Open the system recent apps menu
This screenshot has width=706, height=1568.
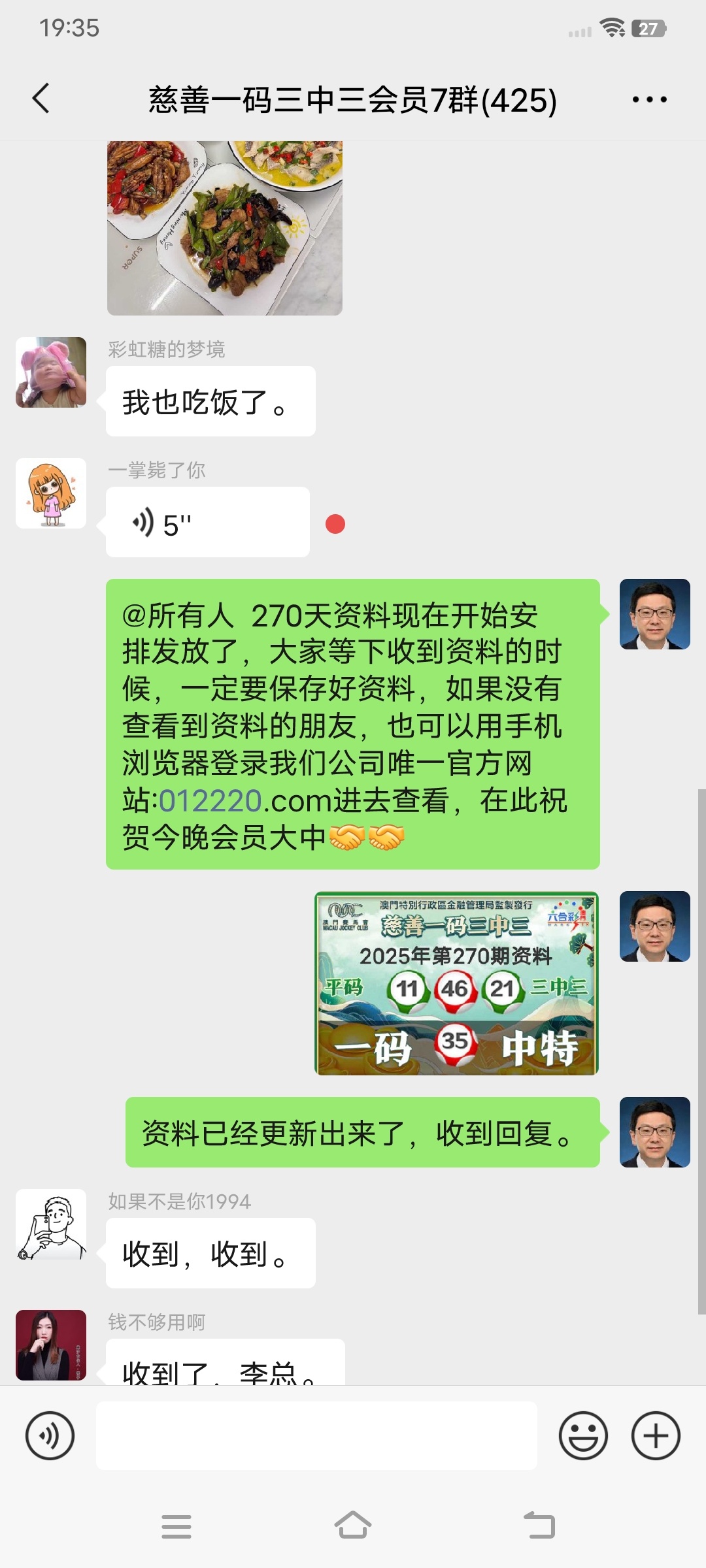(x=176, y=1526)
